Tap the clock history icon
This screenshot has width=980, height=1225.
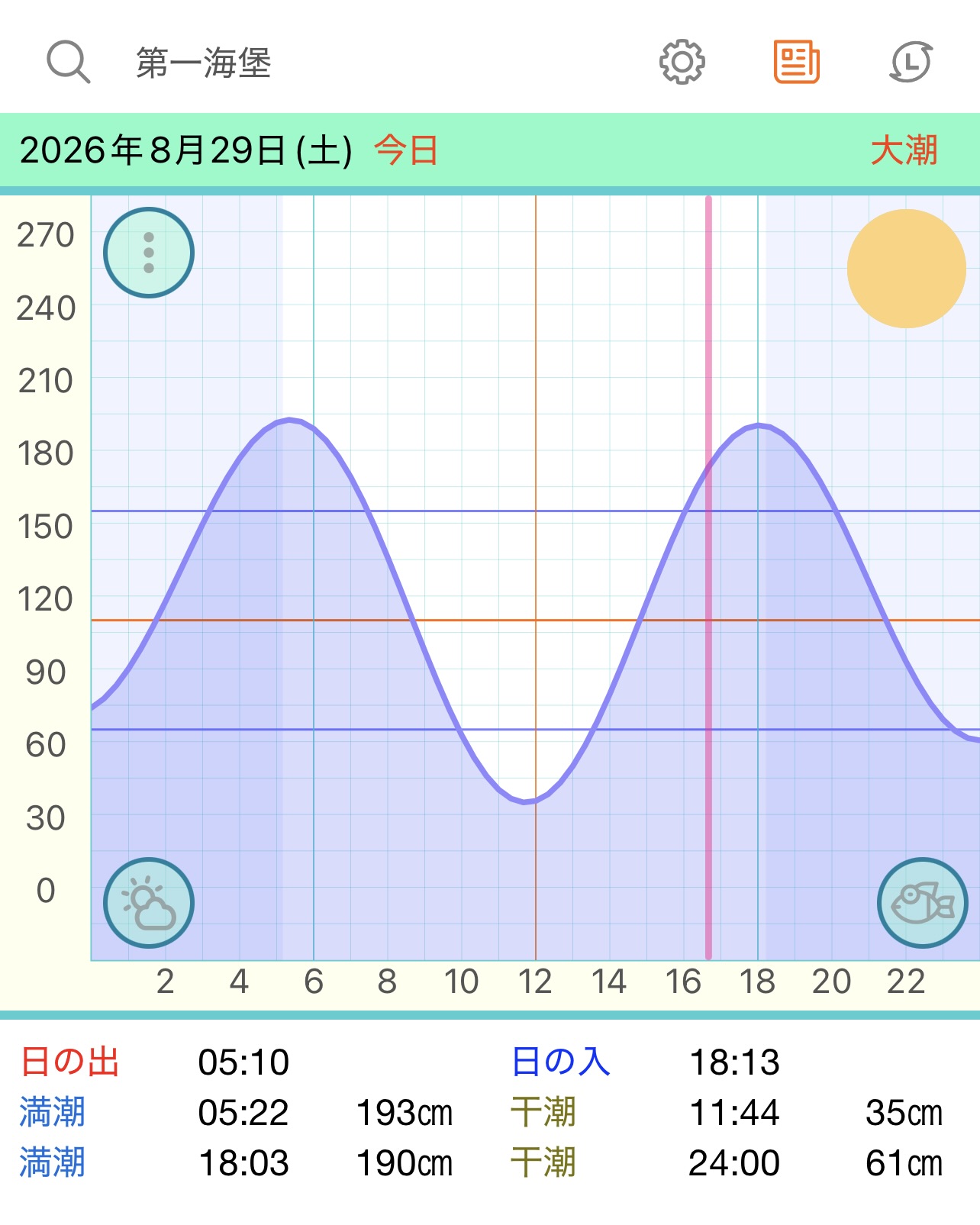[911, 62]
